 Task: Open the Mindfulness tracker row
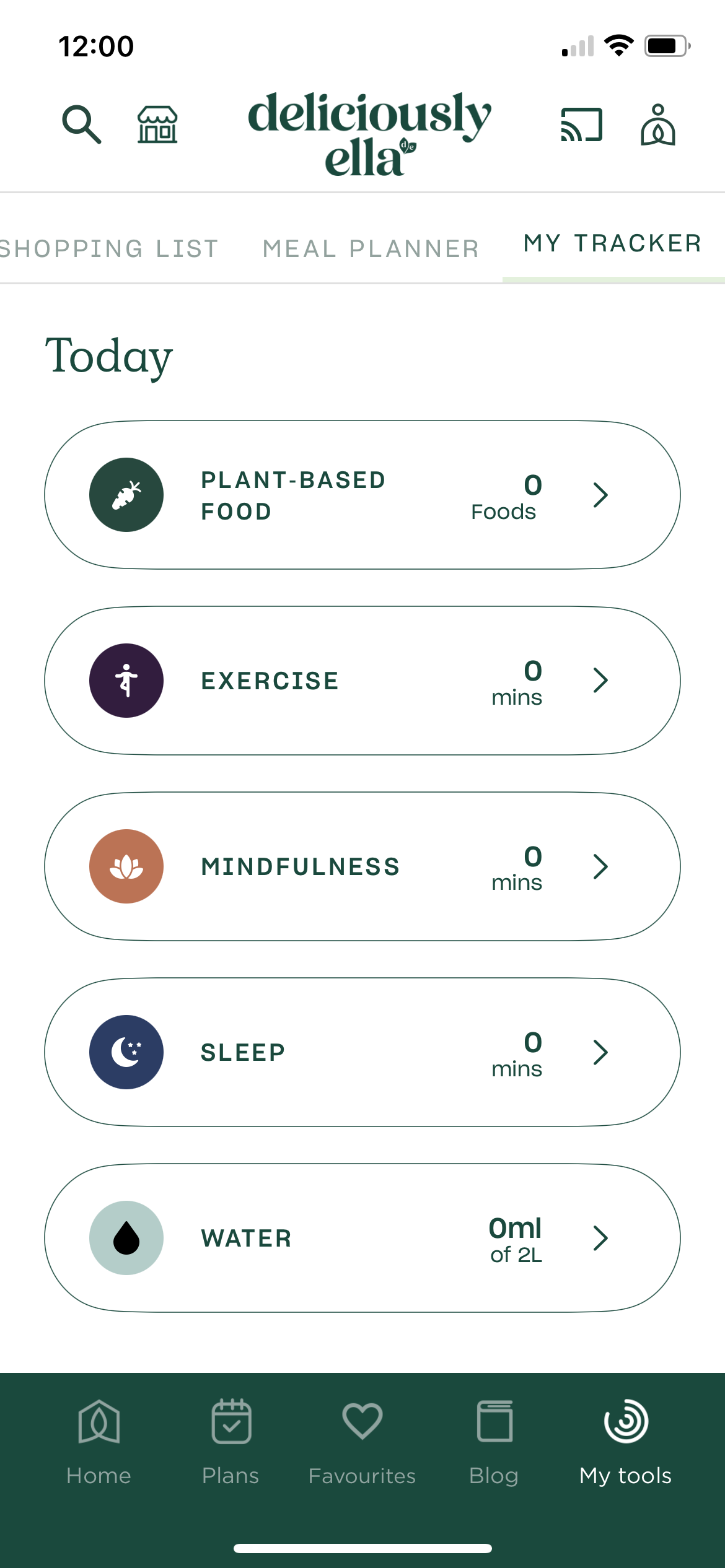point(362,866)
